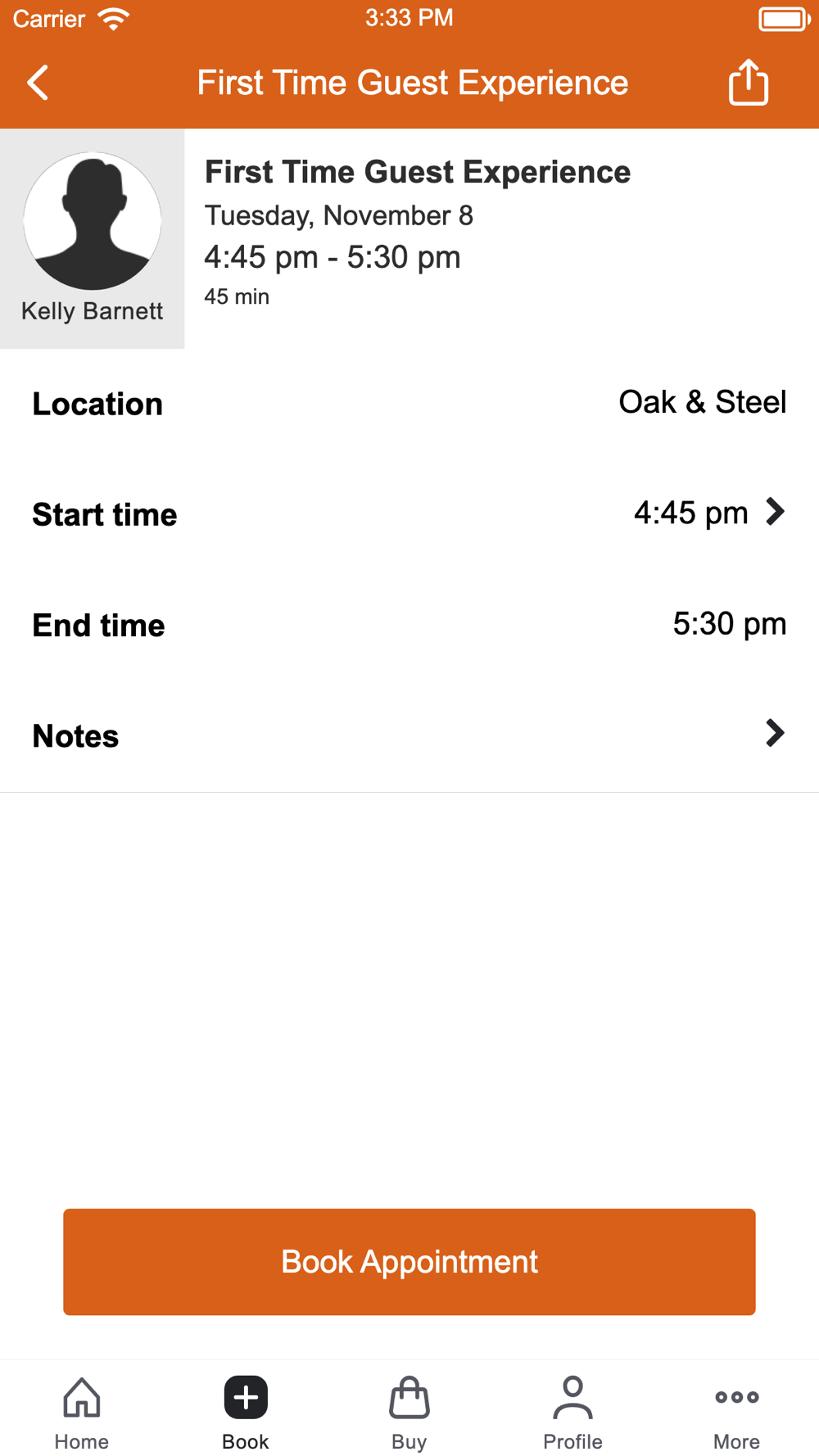Go to the Profile tab
This screenshot has height=1456, width=819.
pos(573,1413)
